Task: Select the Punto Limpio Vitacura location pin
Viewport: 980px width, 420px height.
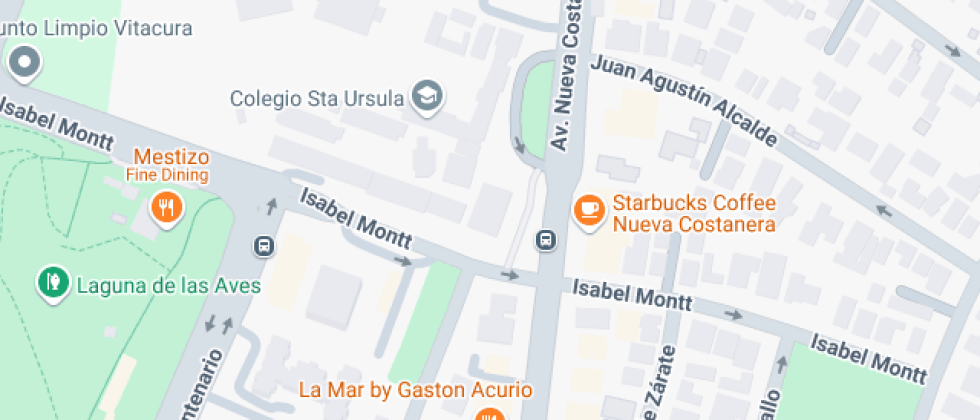Action: coord(23,62)
